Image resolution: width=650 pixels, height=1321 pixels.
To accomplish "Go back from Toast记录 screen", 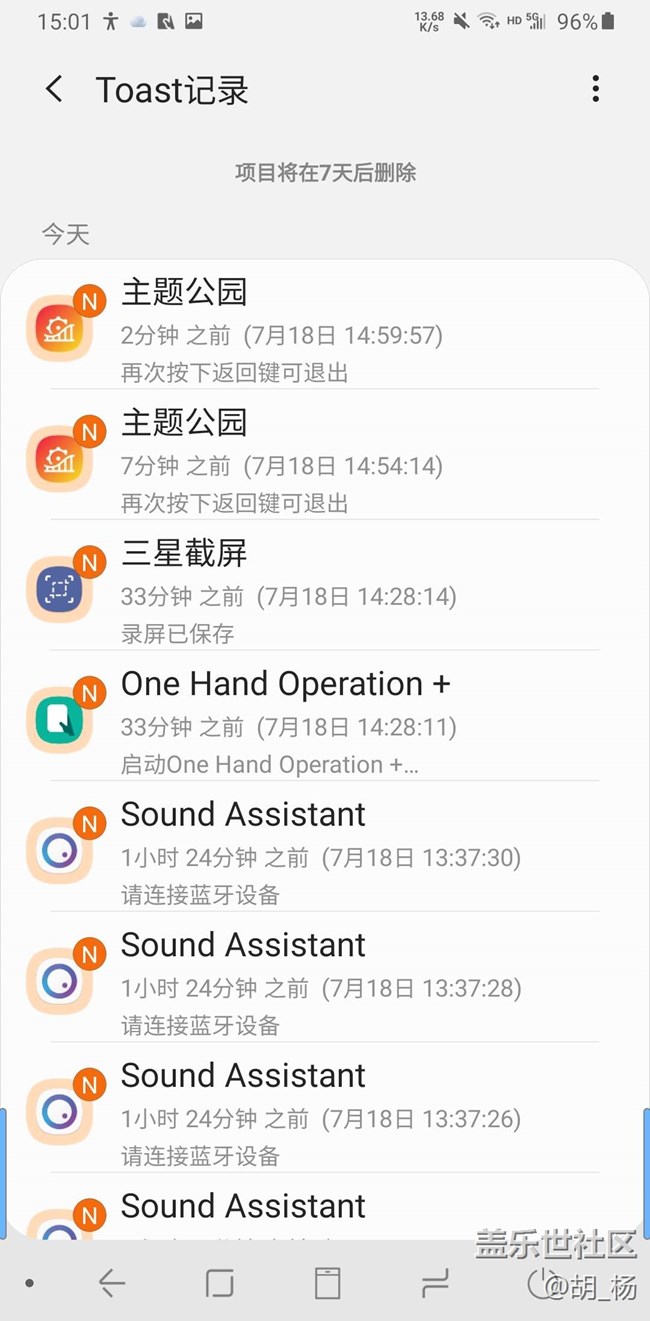I will click(x=55, y=89).
